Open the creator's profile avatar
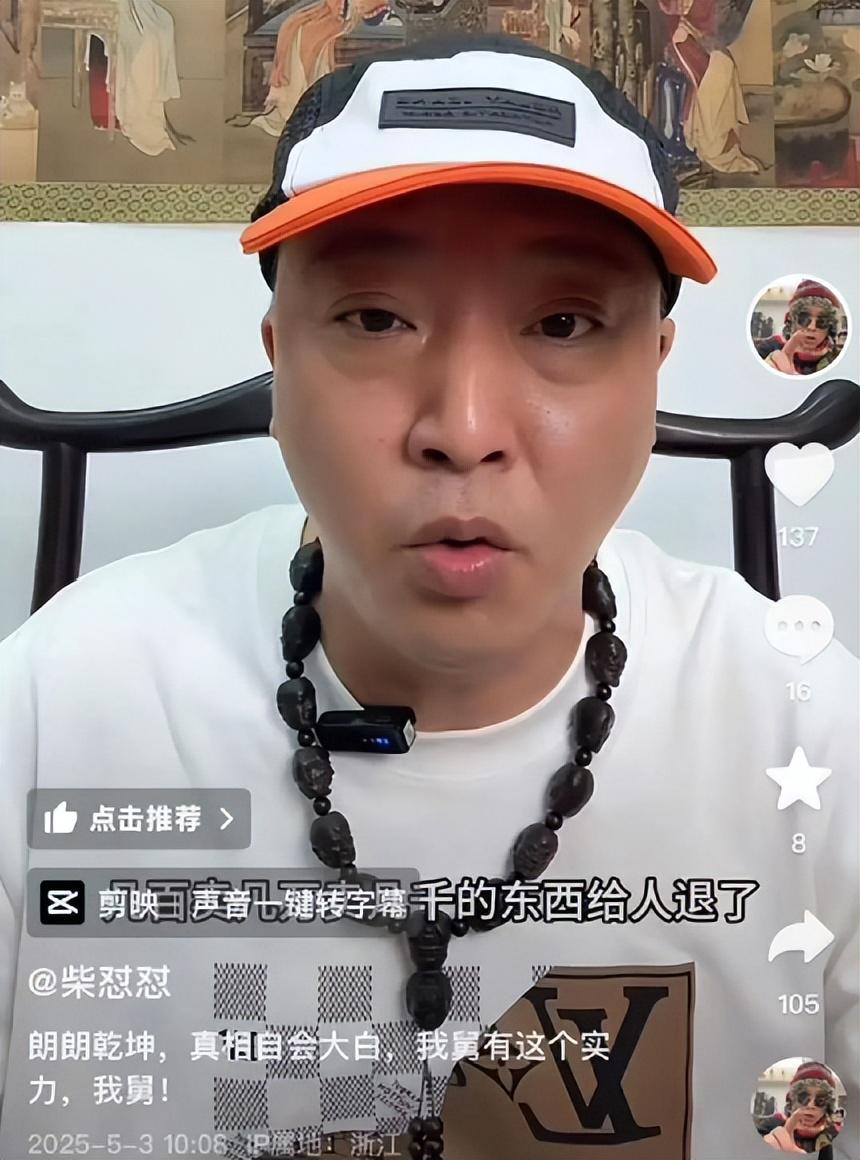The width and height of the screenshot is (860, 1160). (x=799, y=326)
